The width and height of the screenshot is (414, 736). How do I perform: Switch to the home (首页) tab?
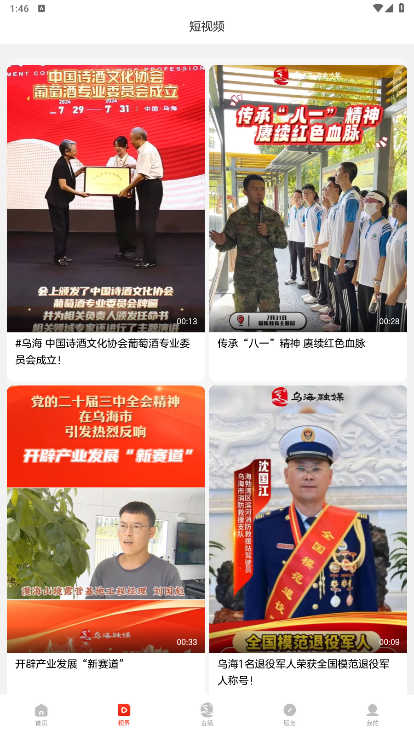pyautogui.click(x=41, y=715)
